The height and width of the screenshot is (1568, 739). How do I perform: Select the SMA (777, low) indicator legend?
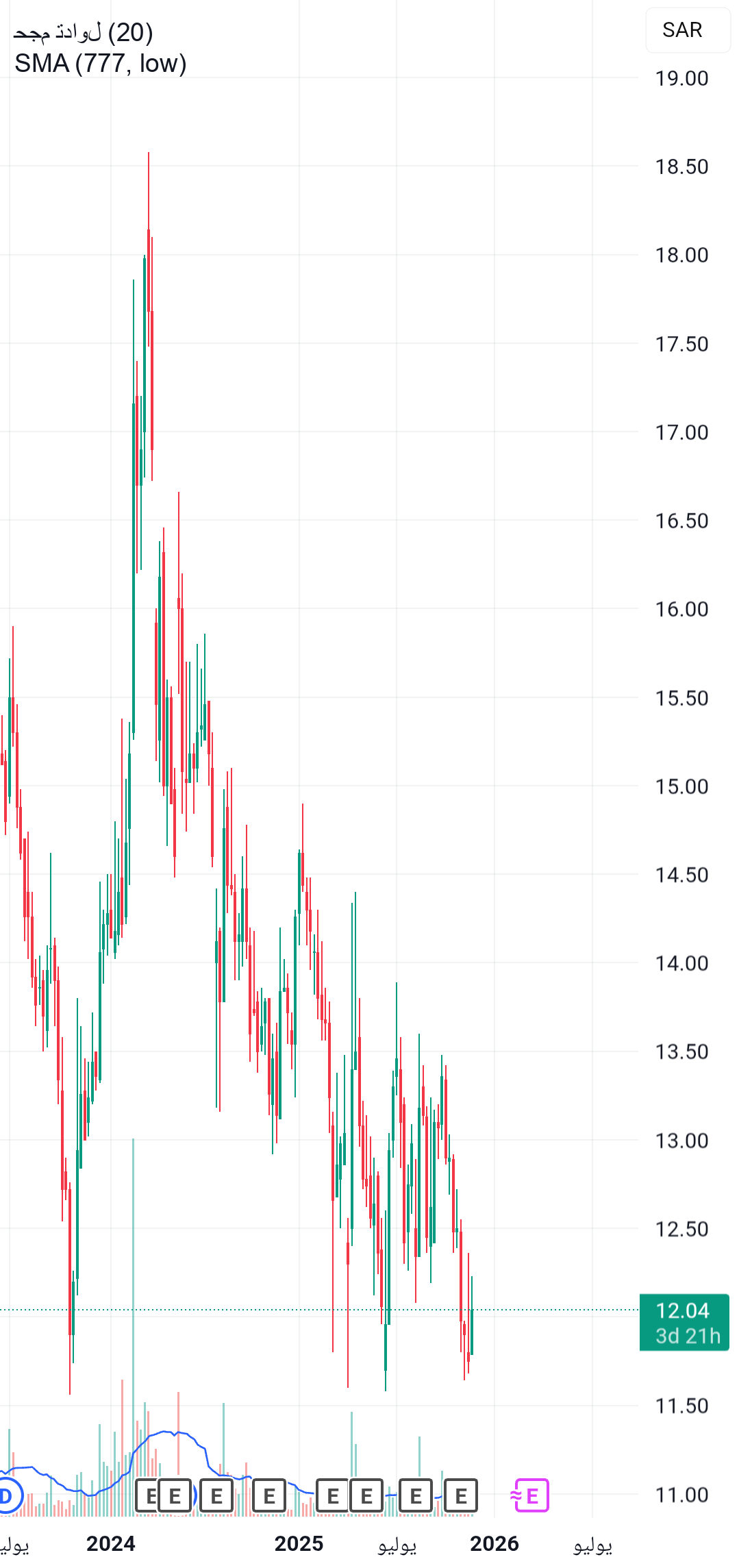[100, 64]
